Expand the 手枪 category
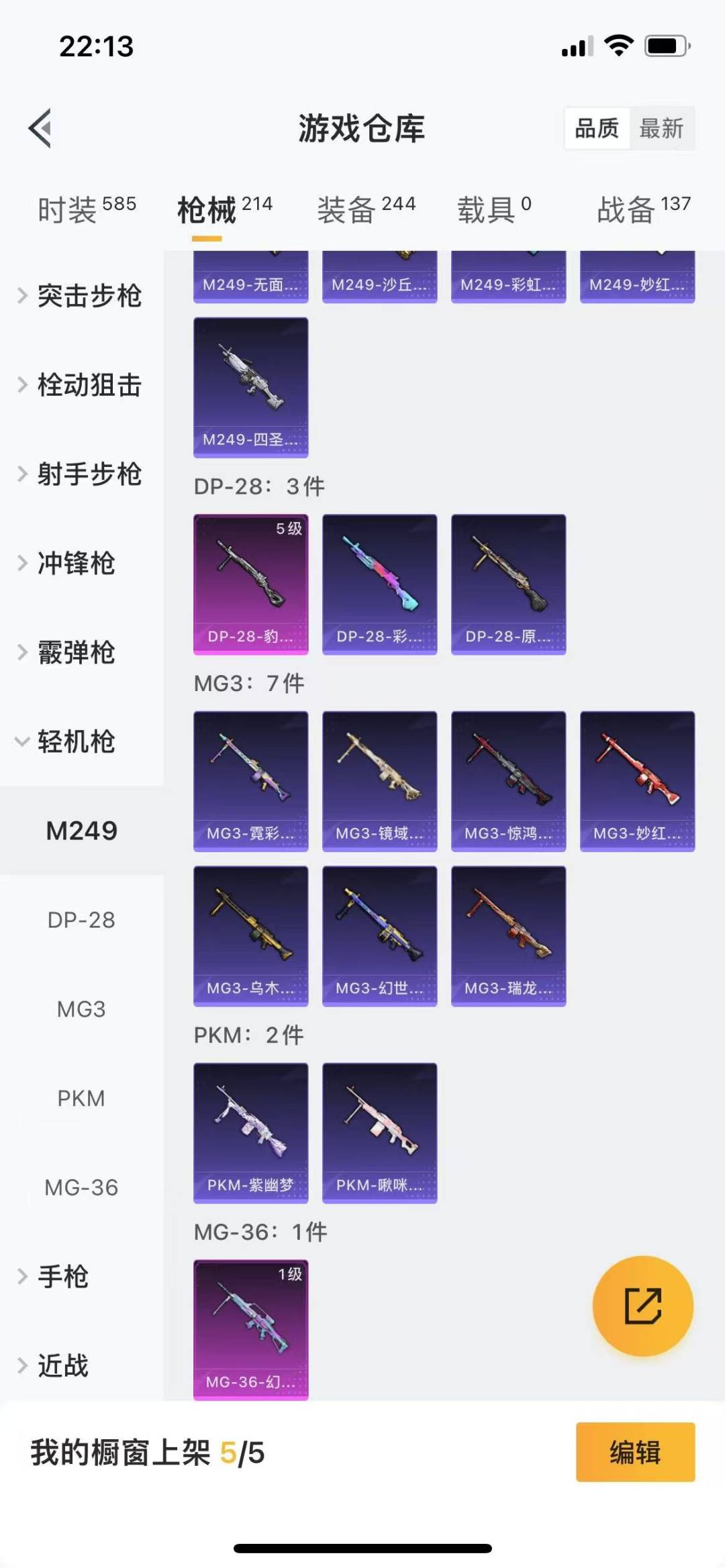 (62, 1277)
